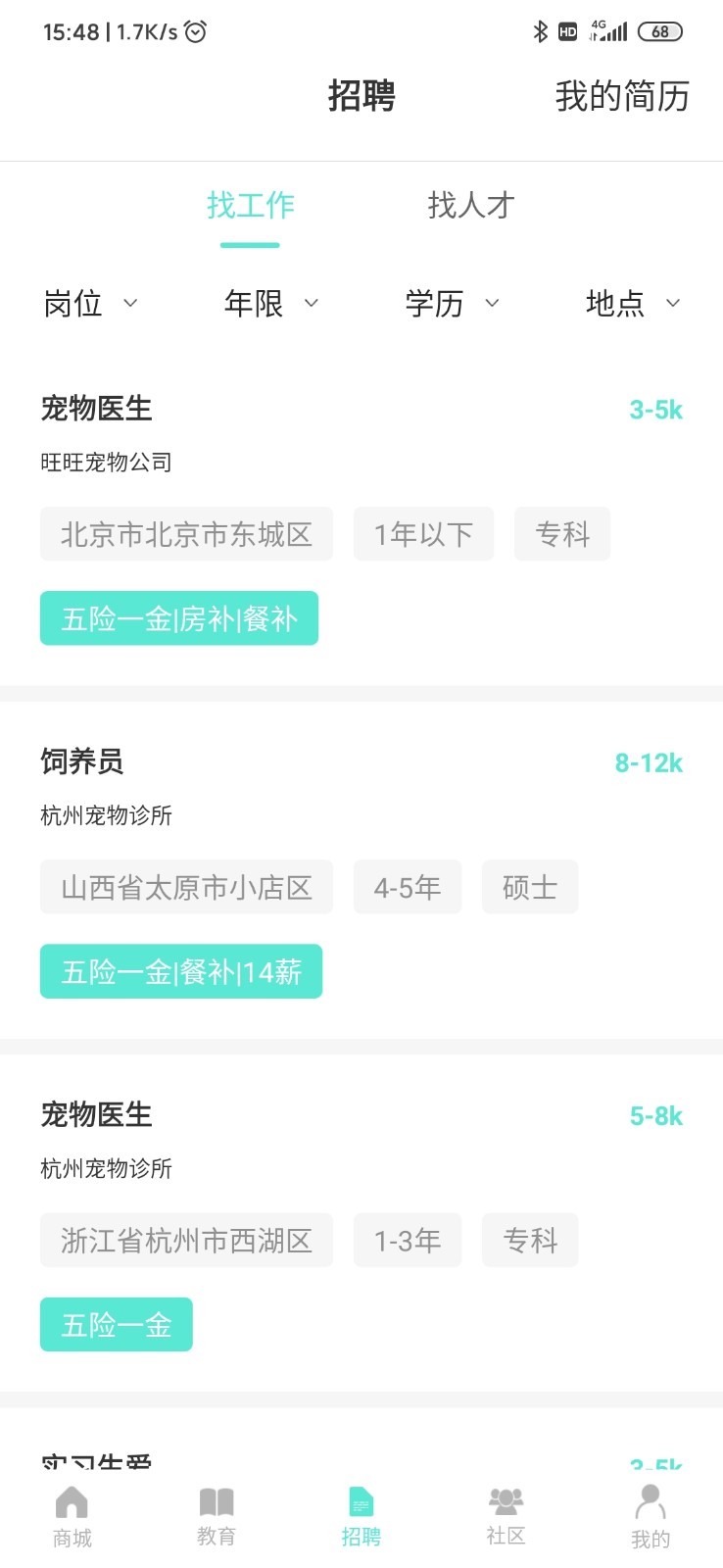
Task: Expand the 地点 filter dropdown
Action: point(632,304)
